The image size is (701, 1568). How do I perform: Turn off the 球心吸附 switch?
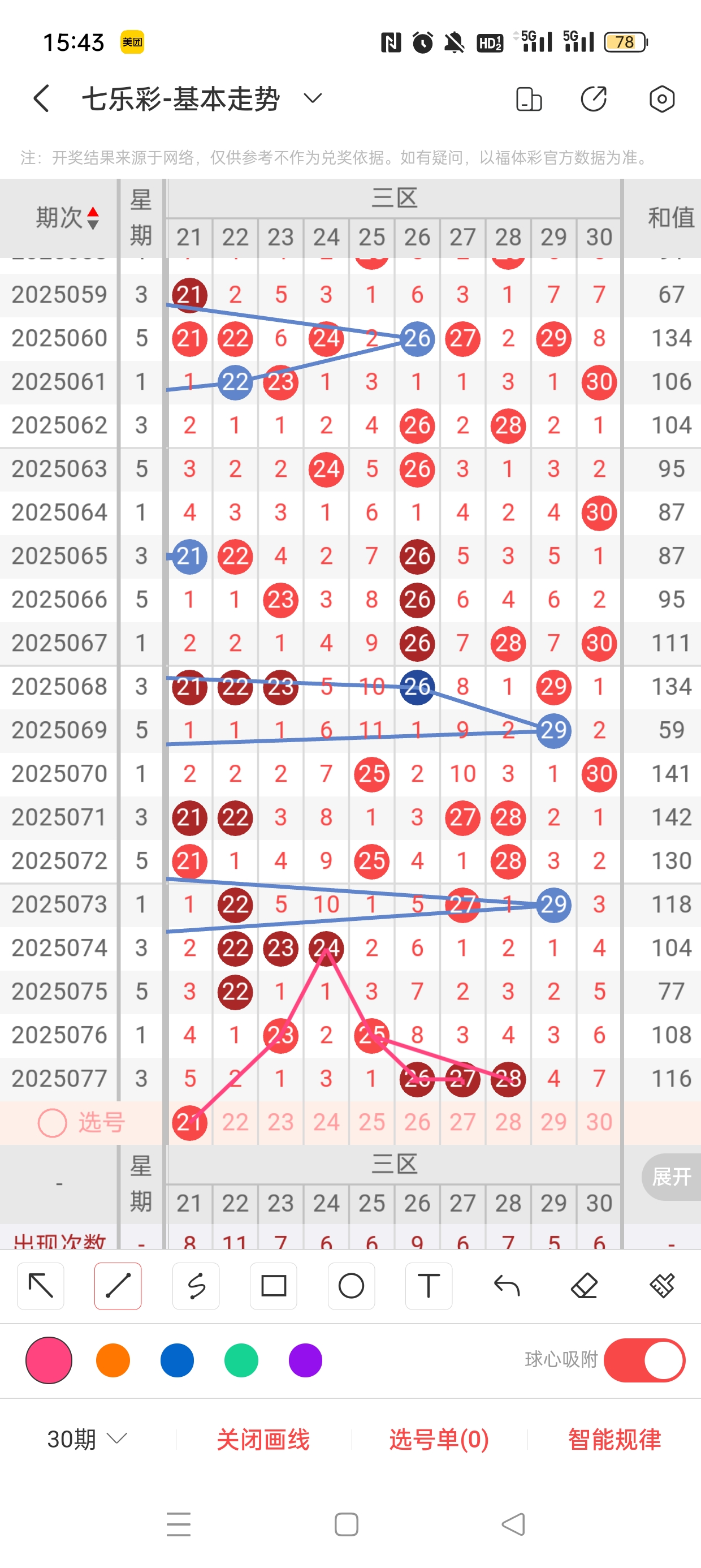pos(644,1360)
